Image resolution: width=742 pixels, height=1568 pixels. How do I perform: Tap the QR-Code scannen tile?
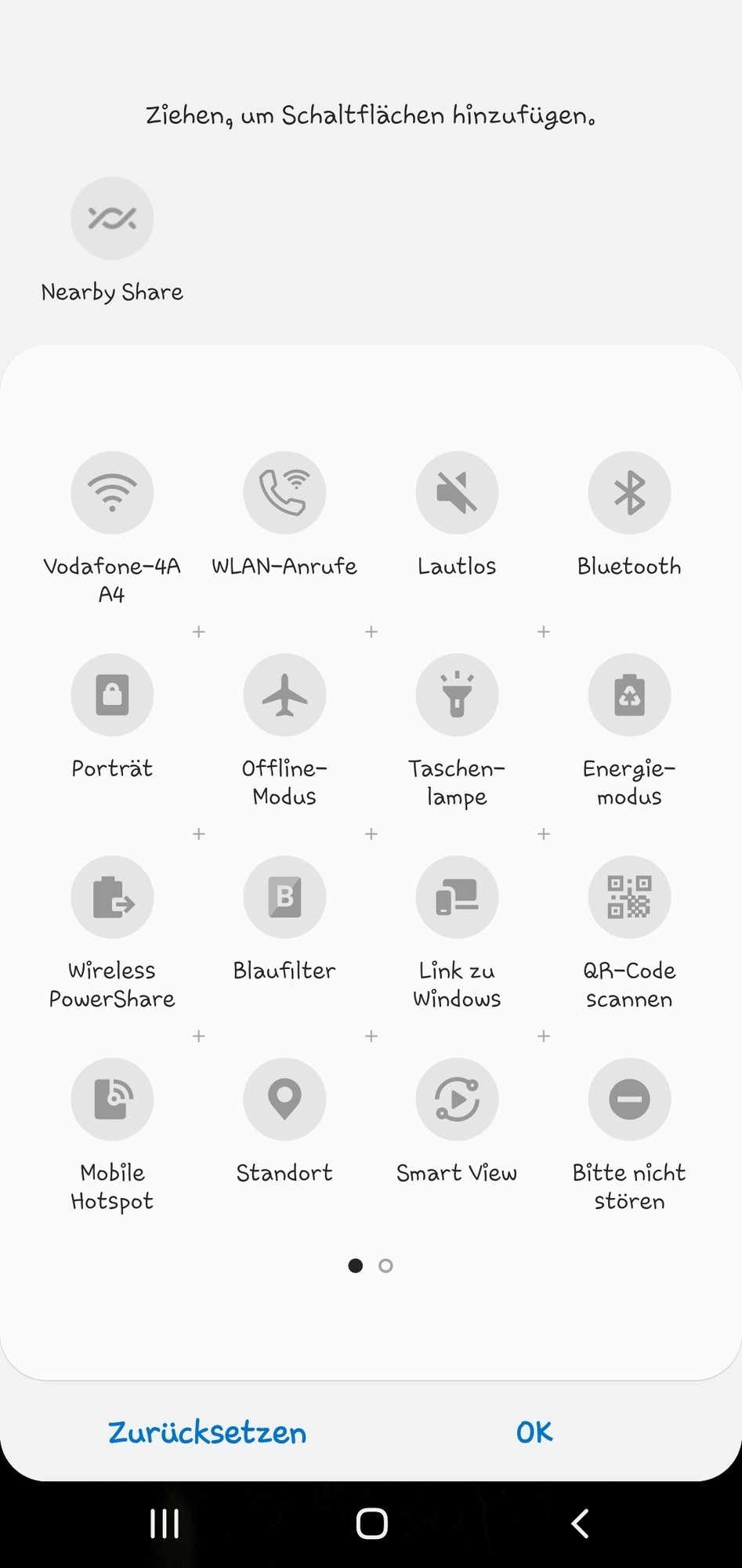tap(629, 898)
